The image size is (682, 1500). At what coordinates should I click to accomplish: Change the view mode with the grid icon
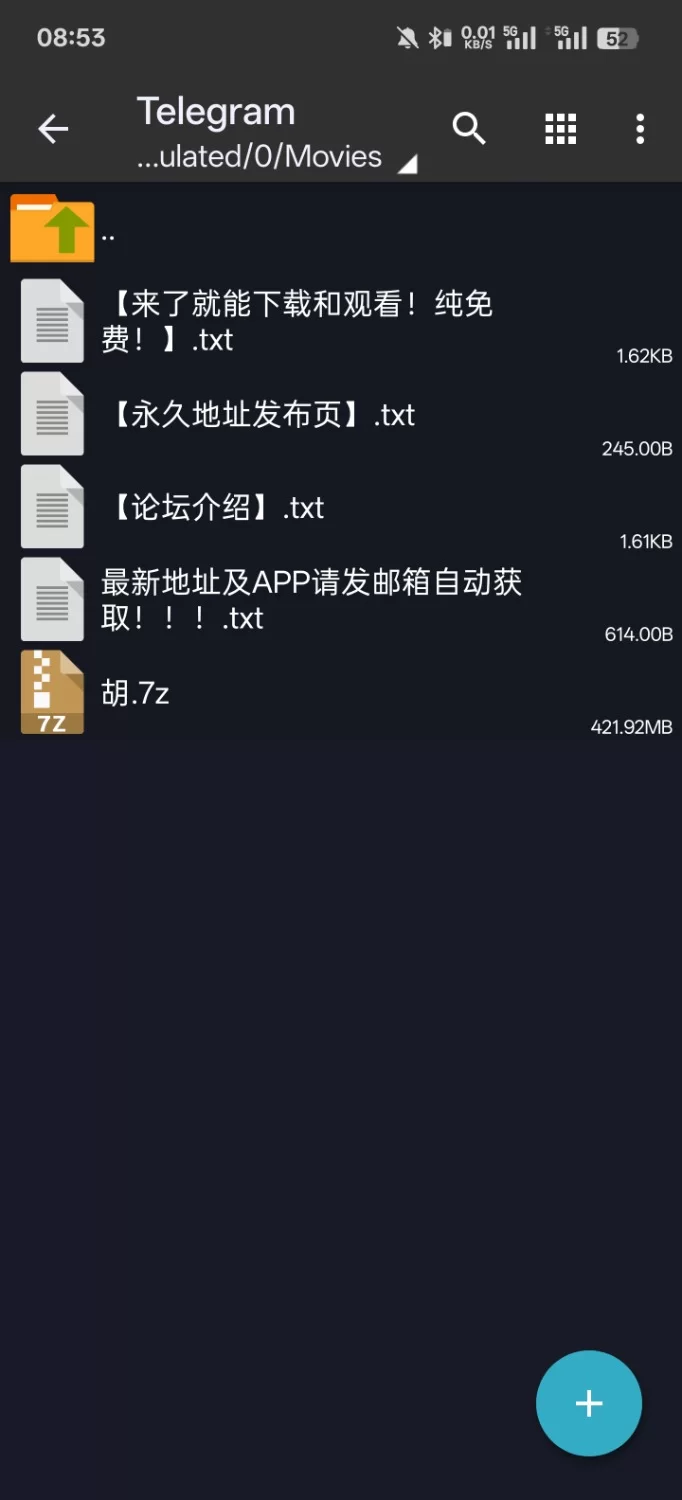560,129
